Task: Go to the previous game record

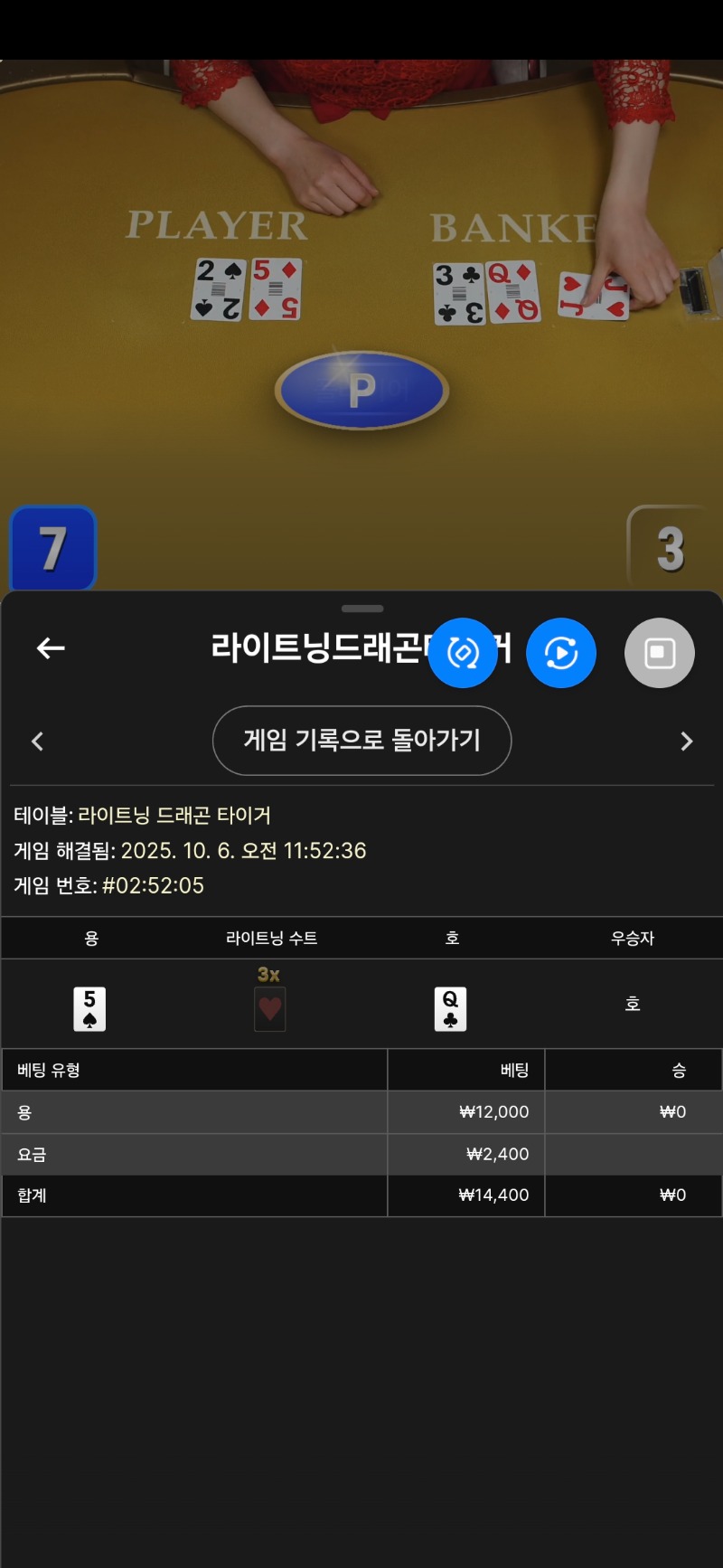Action: tap(37, 741)
